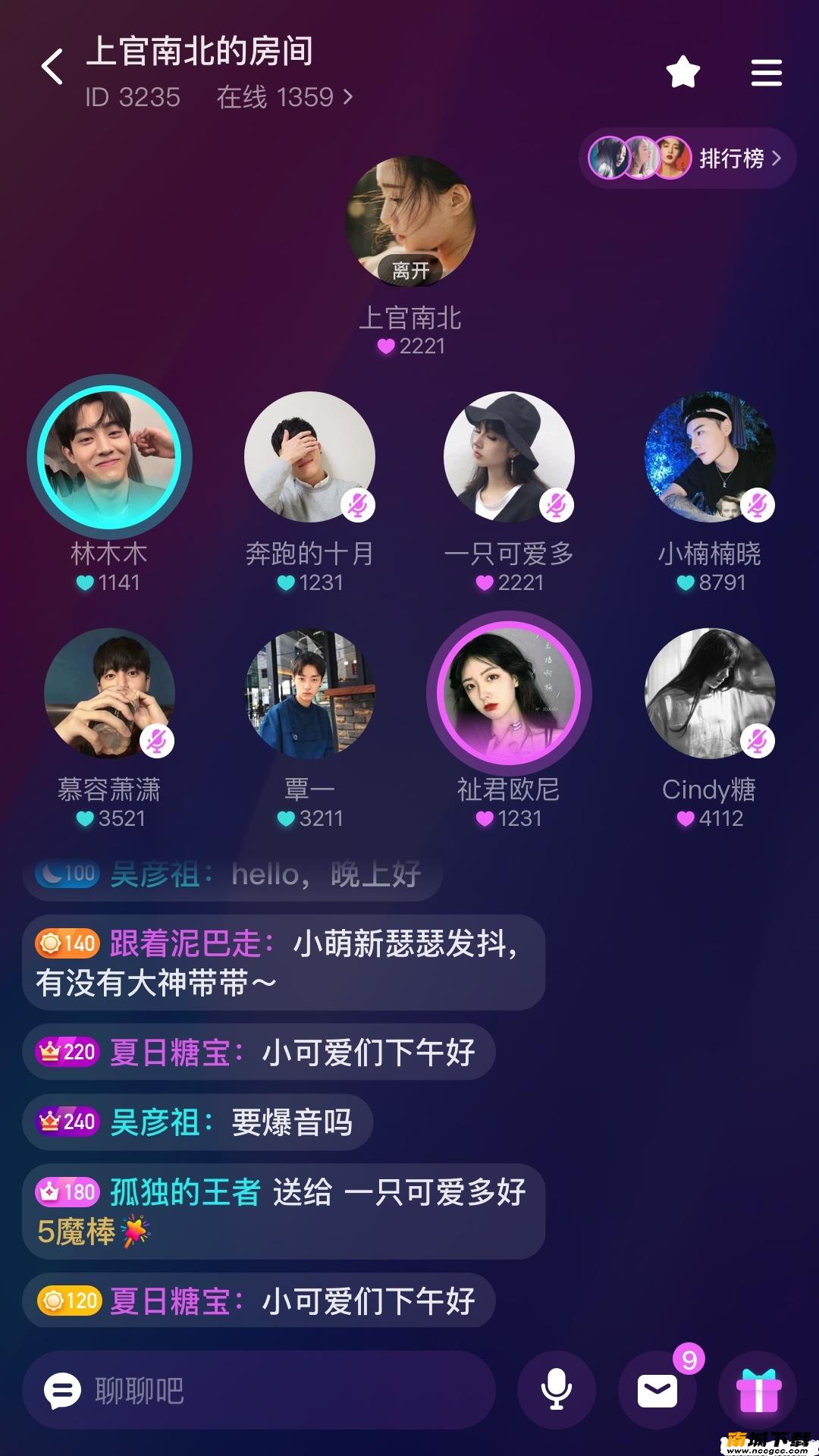Open 祉君欧尼's seat avatar
819x1456 pixels.
click(x=509, y=693)
